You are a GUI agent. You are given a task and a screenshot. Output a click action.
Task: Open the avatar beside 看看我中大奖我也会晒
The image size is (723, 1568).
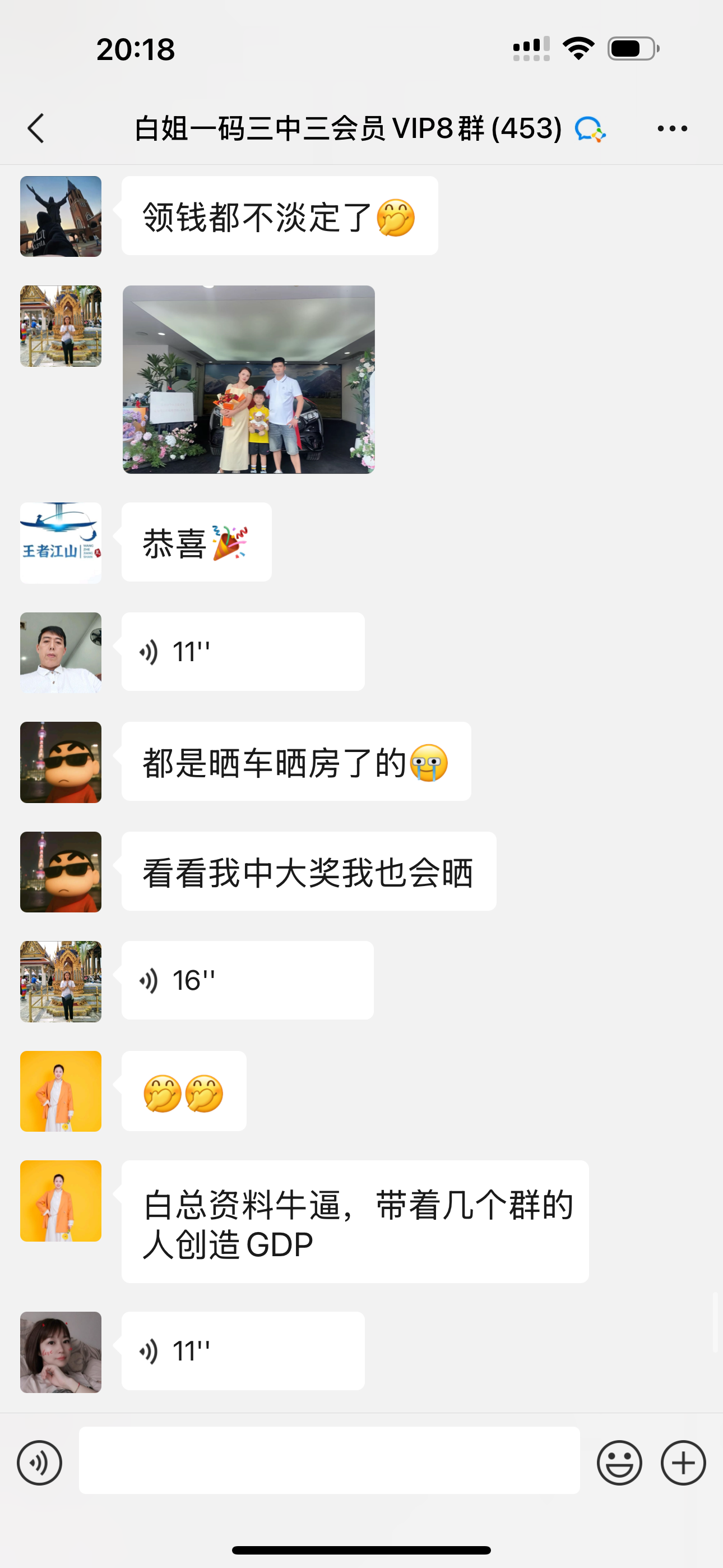pos(61,871)
